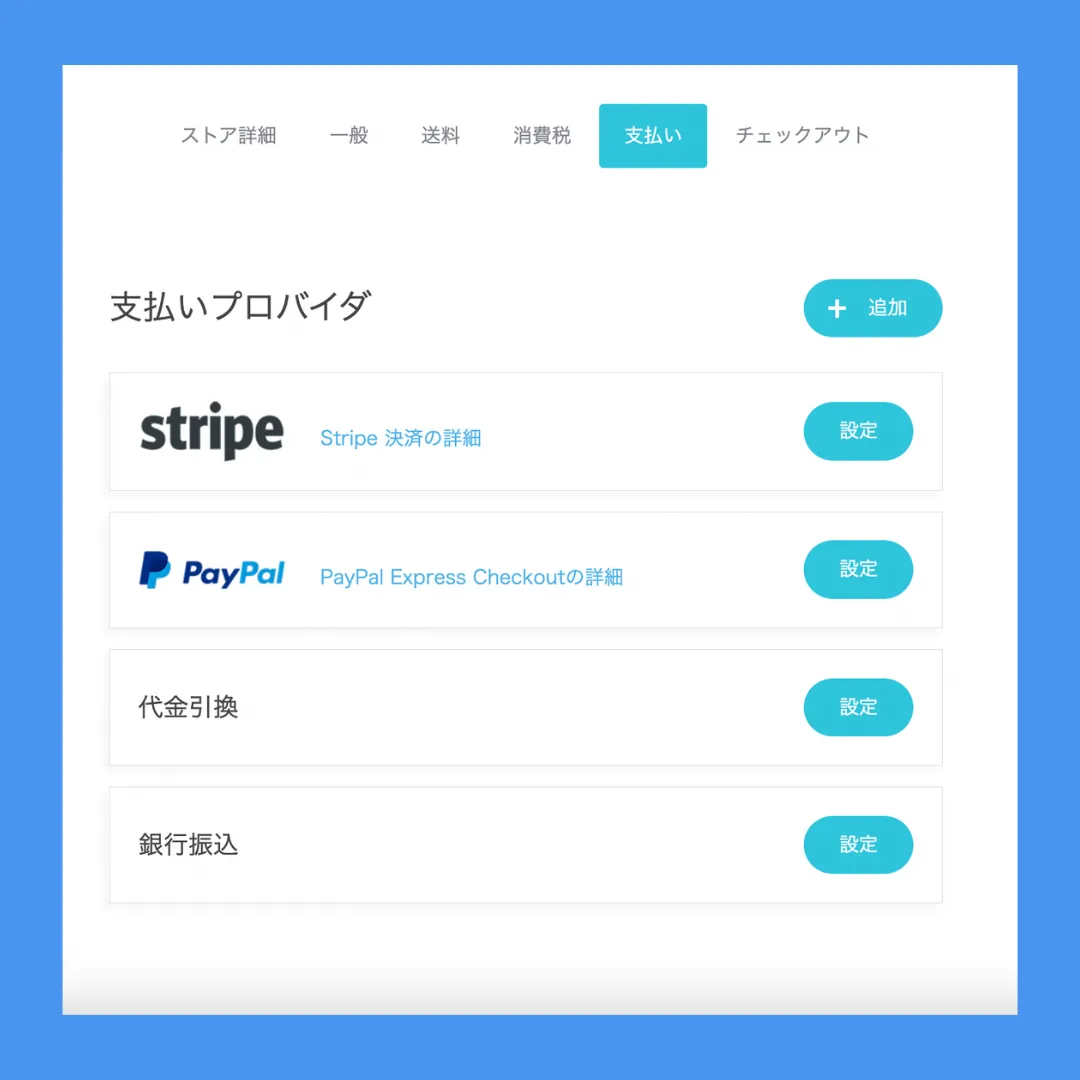This screenshot has width=1080, height=1080.
Task: Add a payment provider with 追加
Action: 872,308
